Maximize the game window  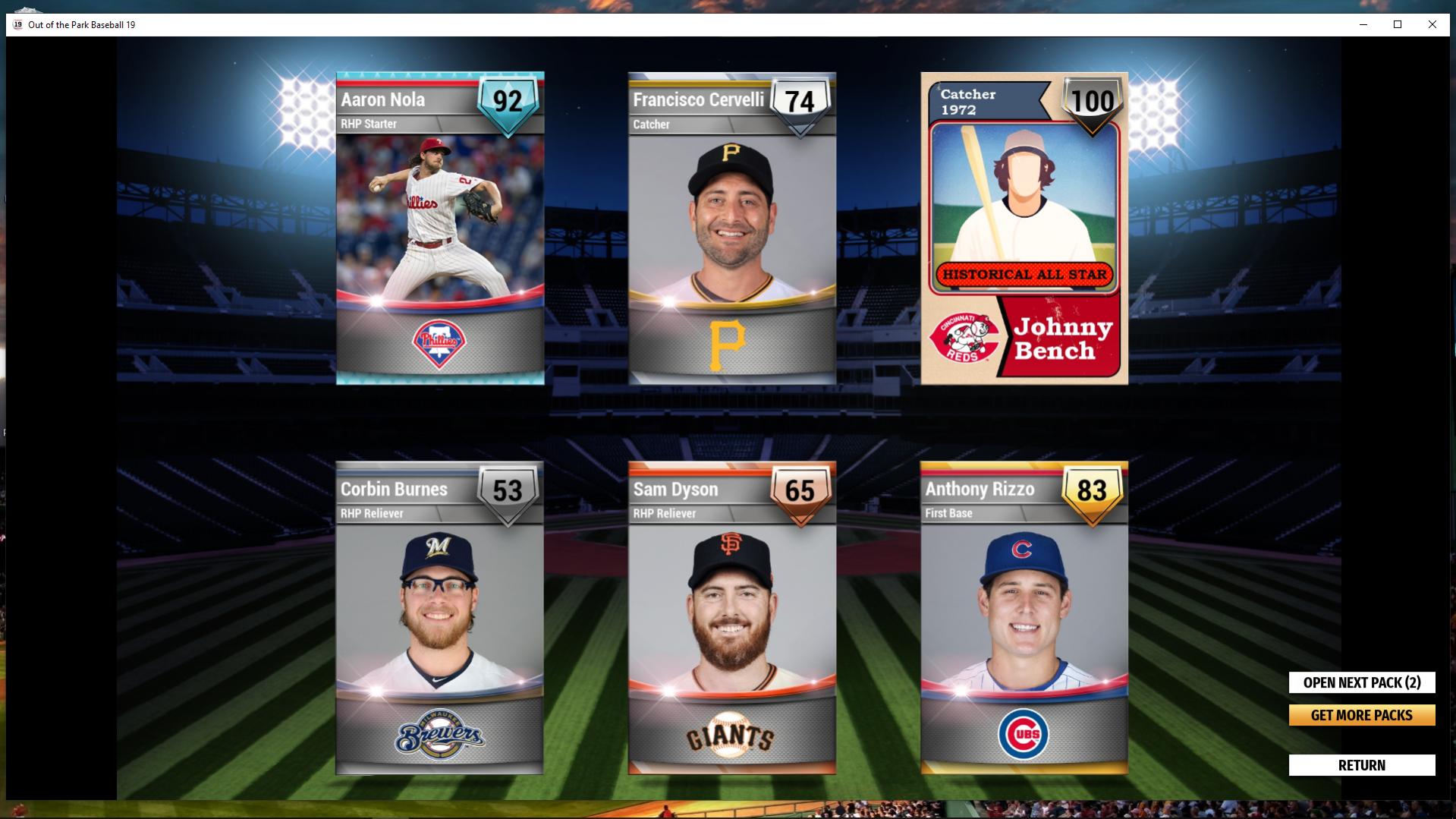click(1398, 24)
